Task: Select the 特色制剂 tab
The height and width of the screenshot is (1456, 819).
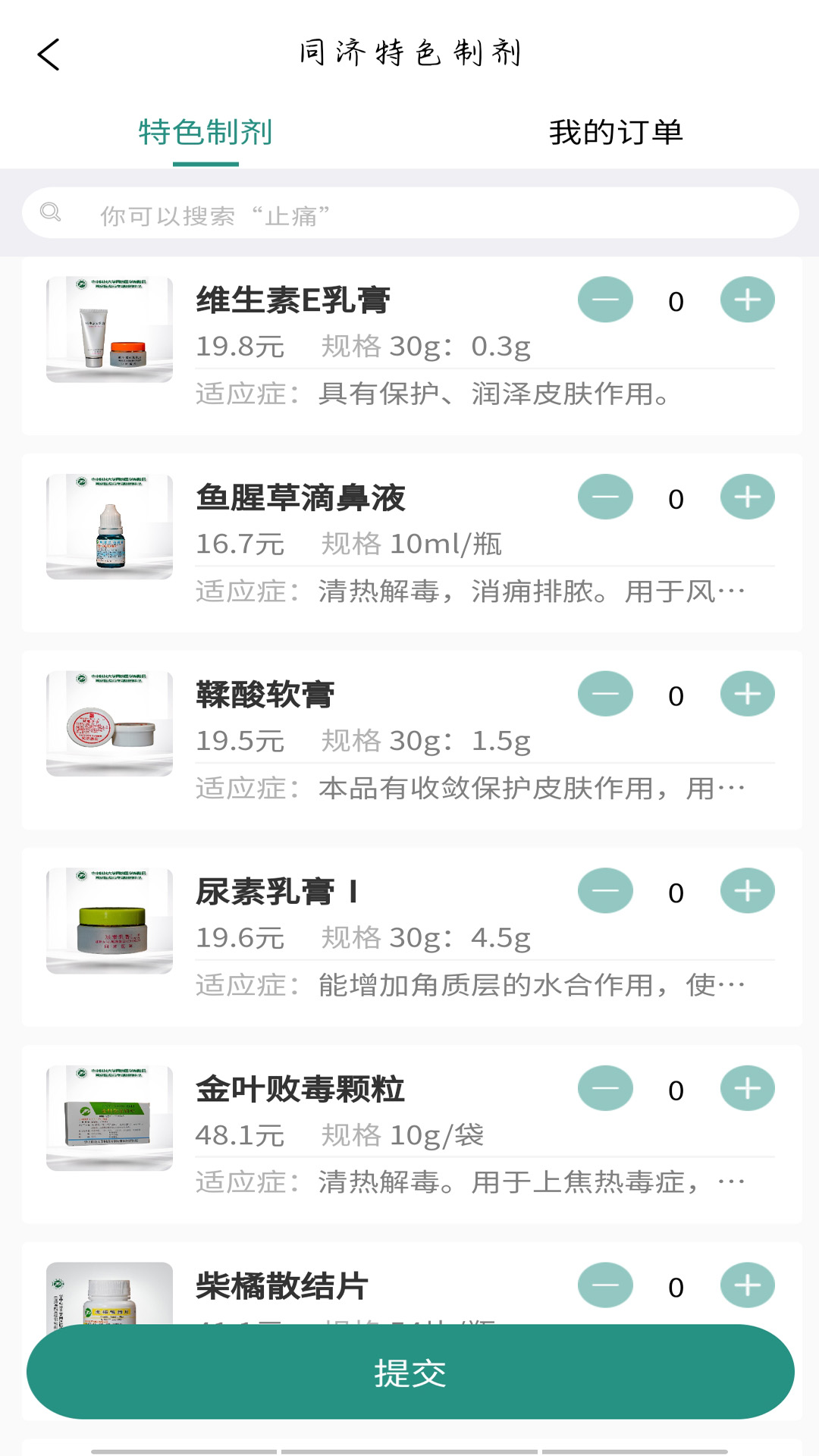Action: (x=205, y=131)
